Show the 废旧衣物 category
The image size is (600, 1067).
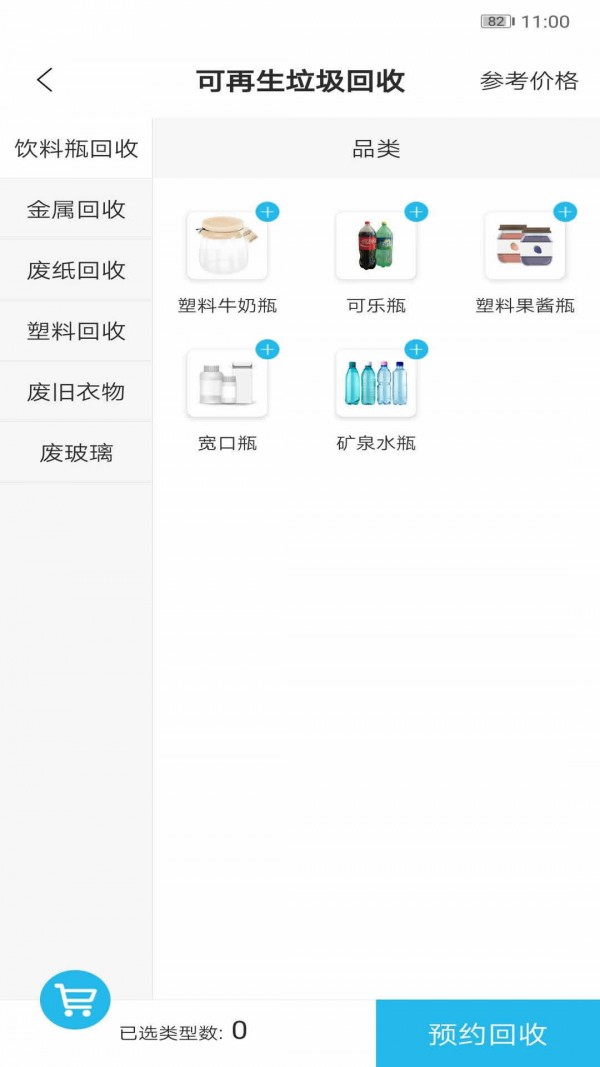[x=76, y=392]
